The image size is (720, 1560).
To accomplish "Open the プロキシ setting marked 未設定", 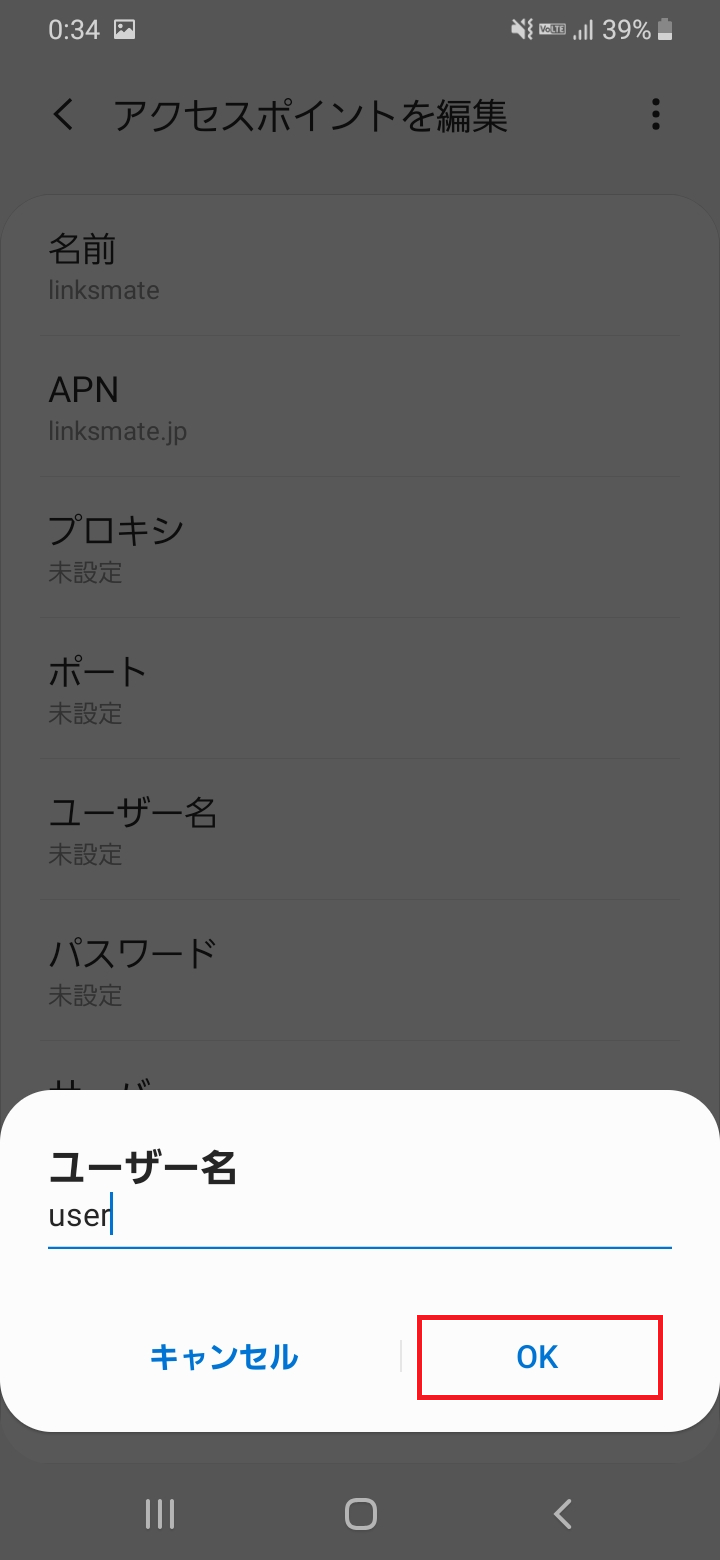I will 360,547.
